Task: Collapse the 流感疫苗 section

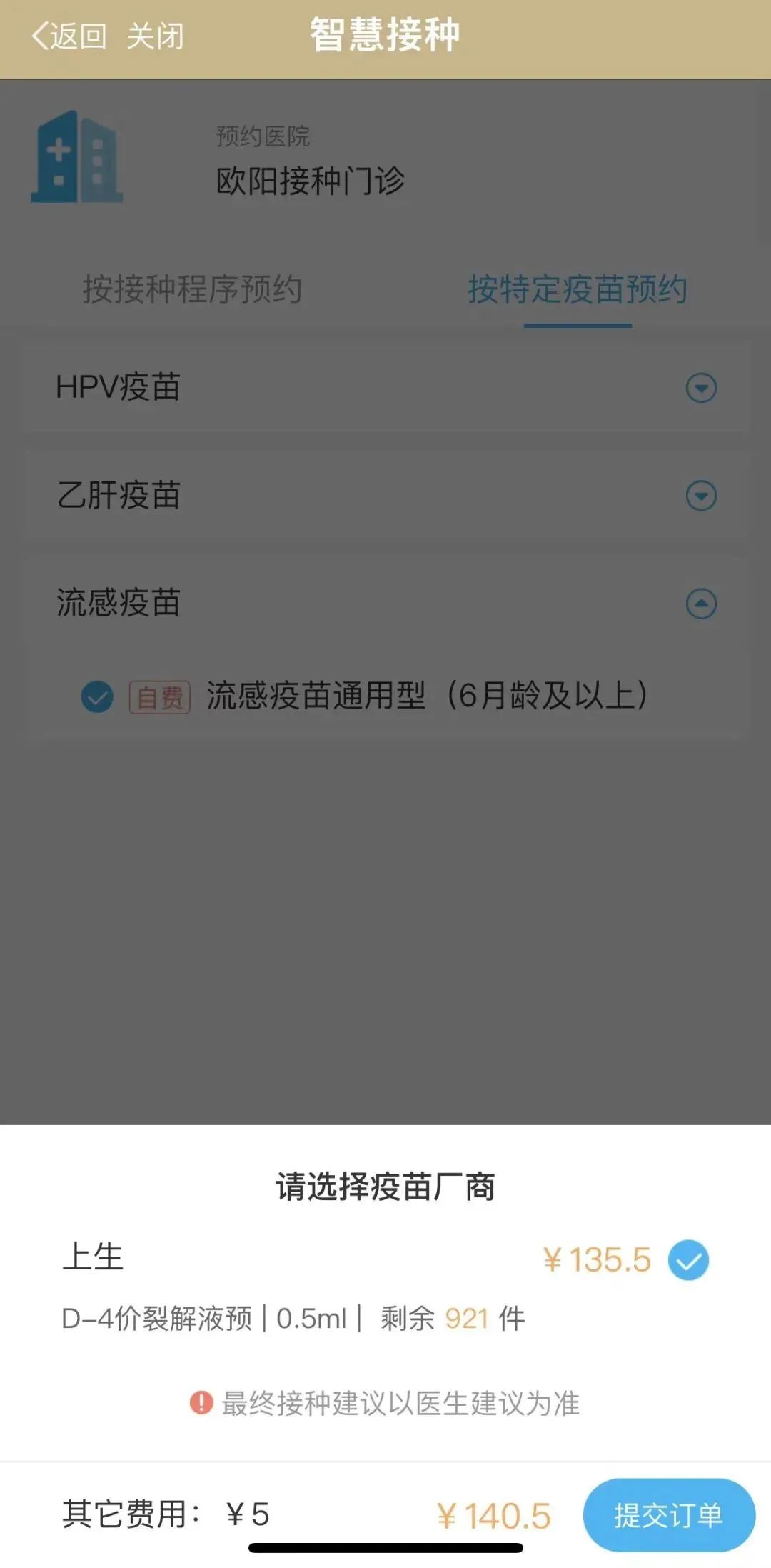Action: [x=701, y=604]
